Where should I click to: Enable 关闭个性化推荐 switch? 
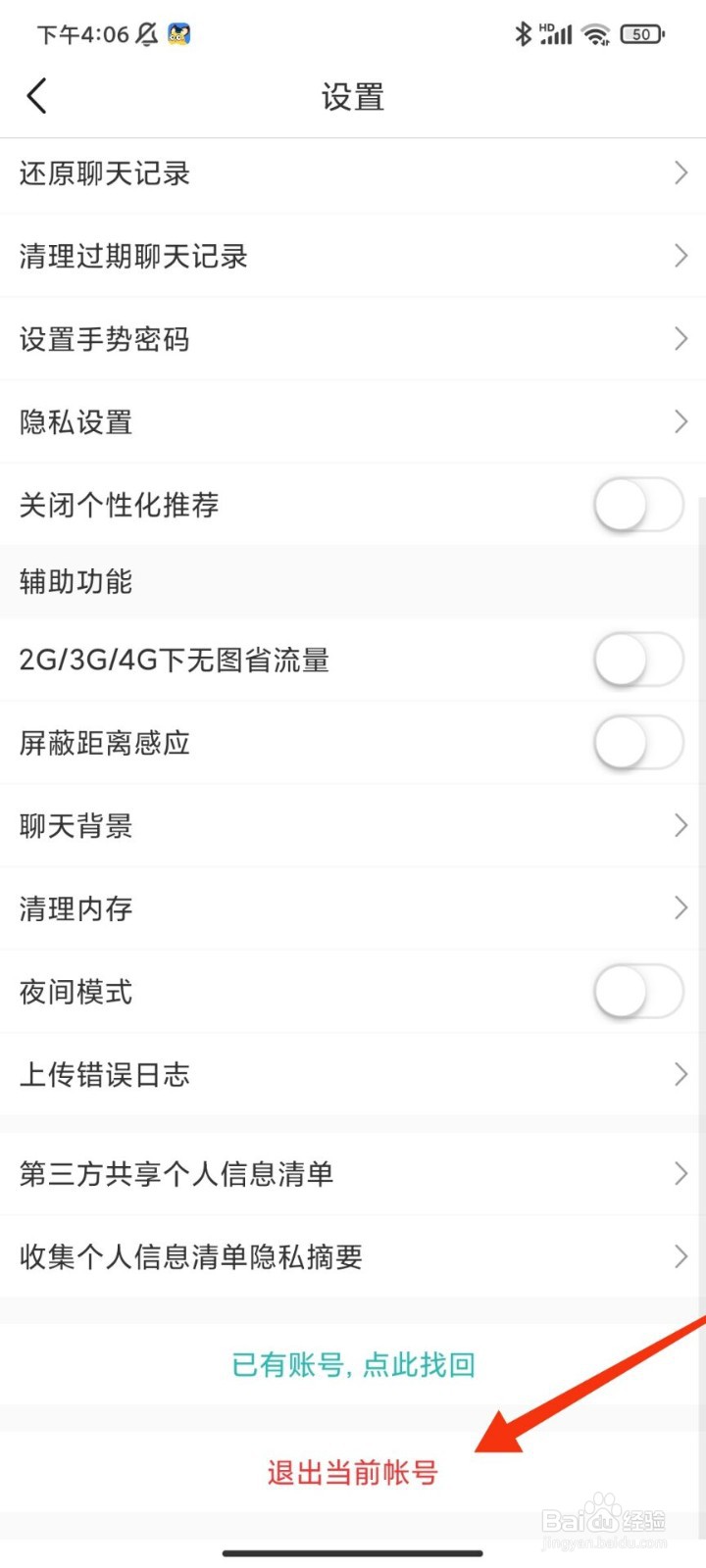(x=638, y=505)
